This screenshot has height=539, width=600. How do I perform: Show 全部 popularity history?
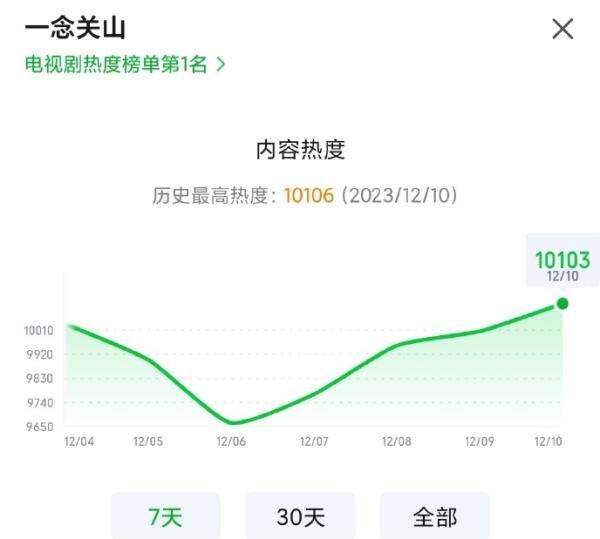[435, 516]
